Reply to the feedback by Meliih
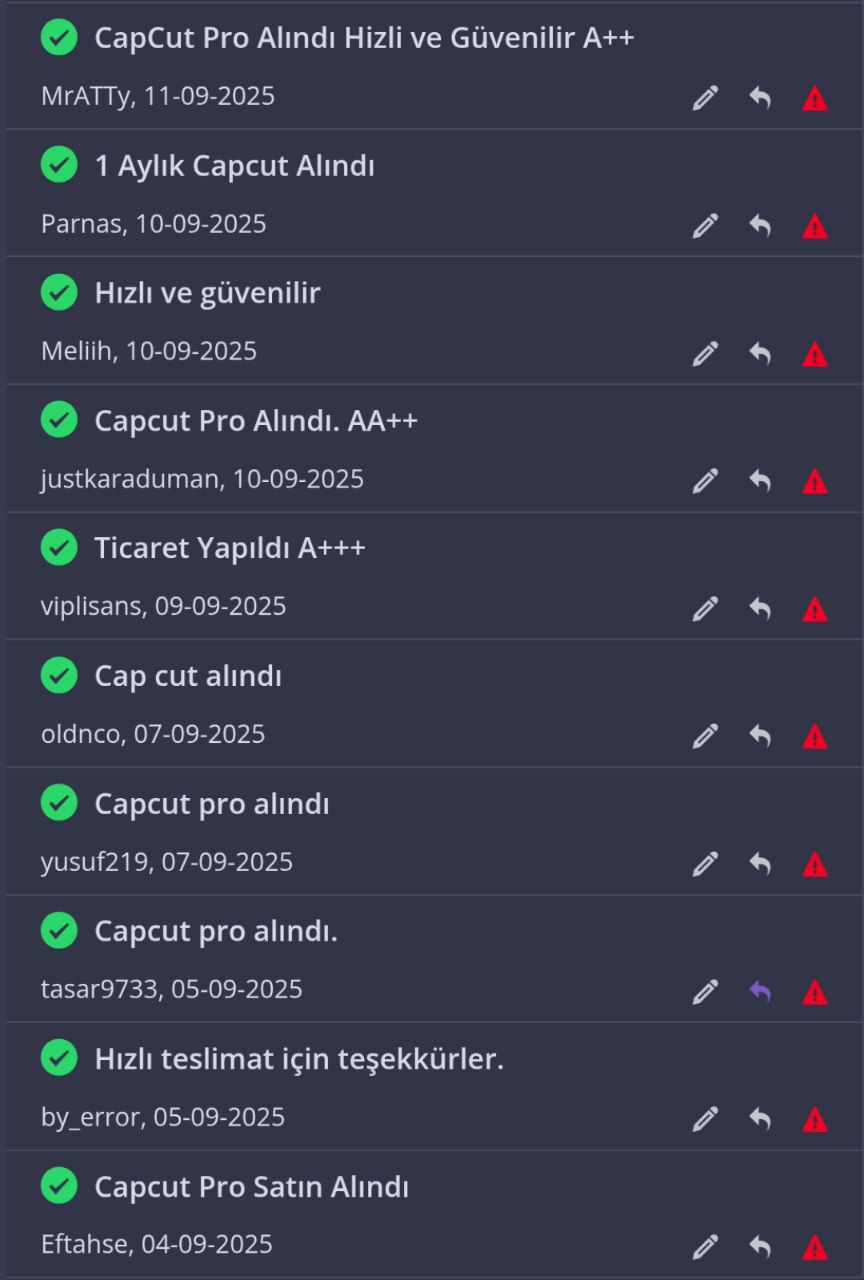This screenshot has width=864, height=1280. pos(760,353)
